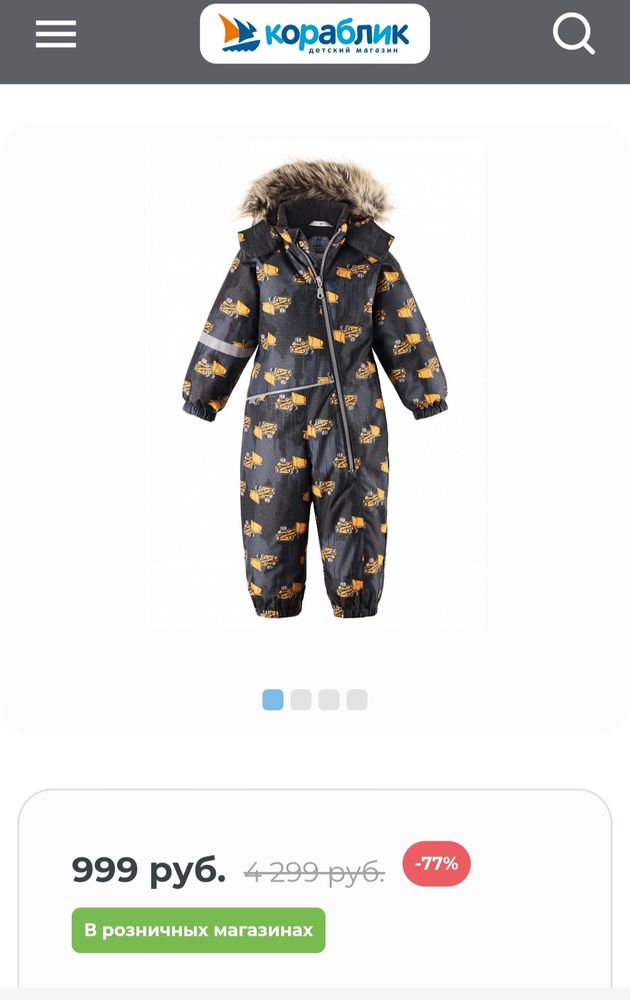Image resolution: width=630 pixels, height=1000 pixels.
Task: Jump to the second photo dot
Action: [301, 700]
